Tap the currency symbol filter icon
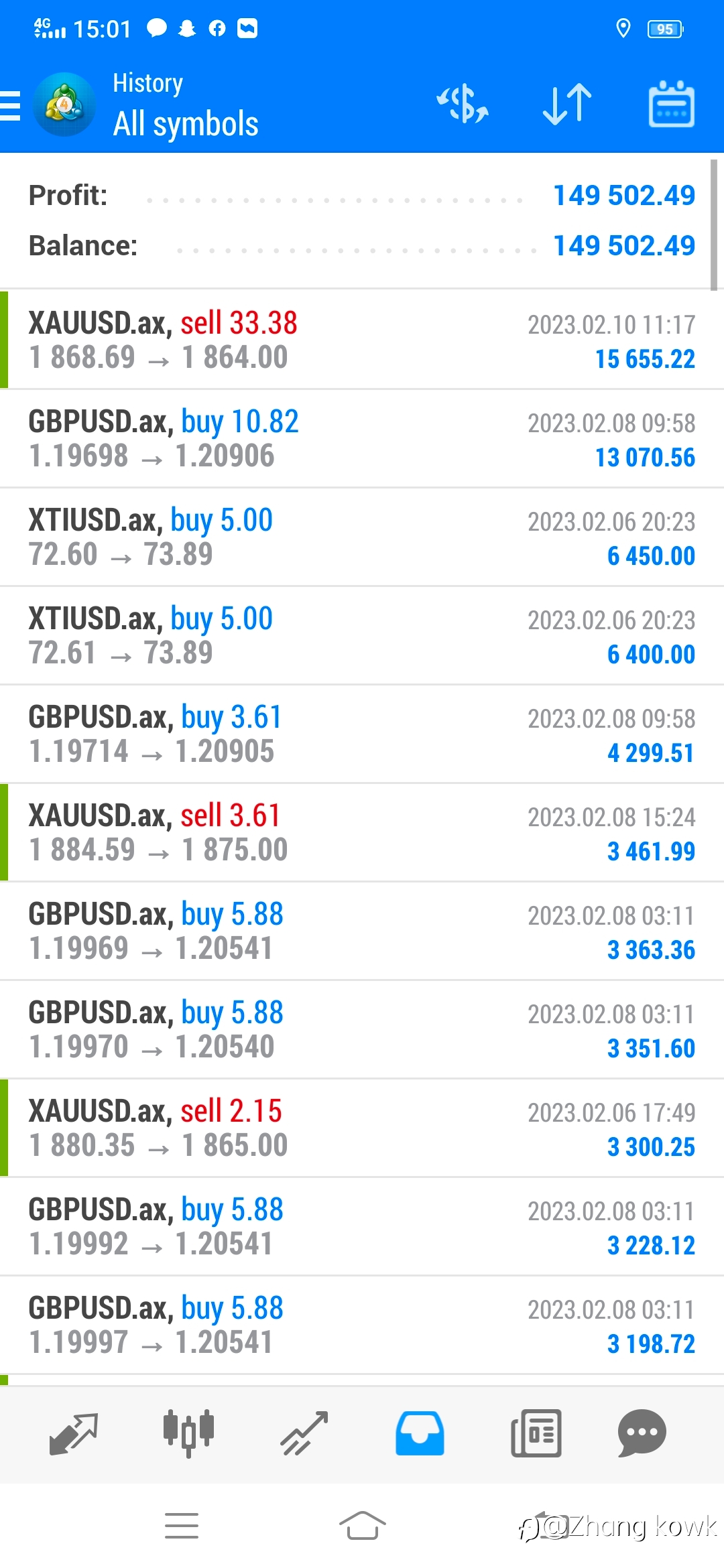This screenshot has width=724, height=1568. click(x=463, y=105)
